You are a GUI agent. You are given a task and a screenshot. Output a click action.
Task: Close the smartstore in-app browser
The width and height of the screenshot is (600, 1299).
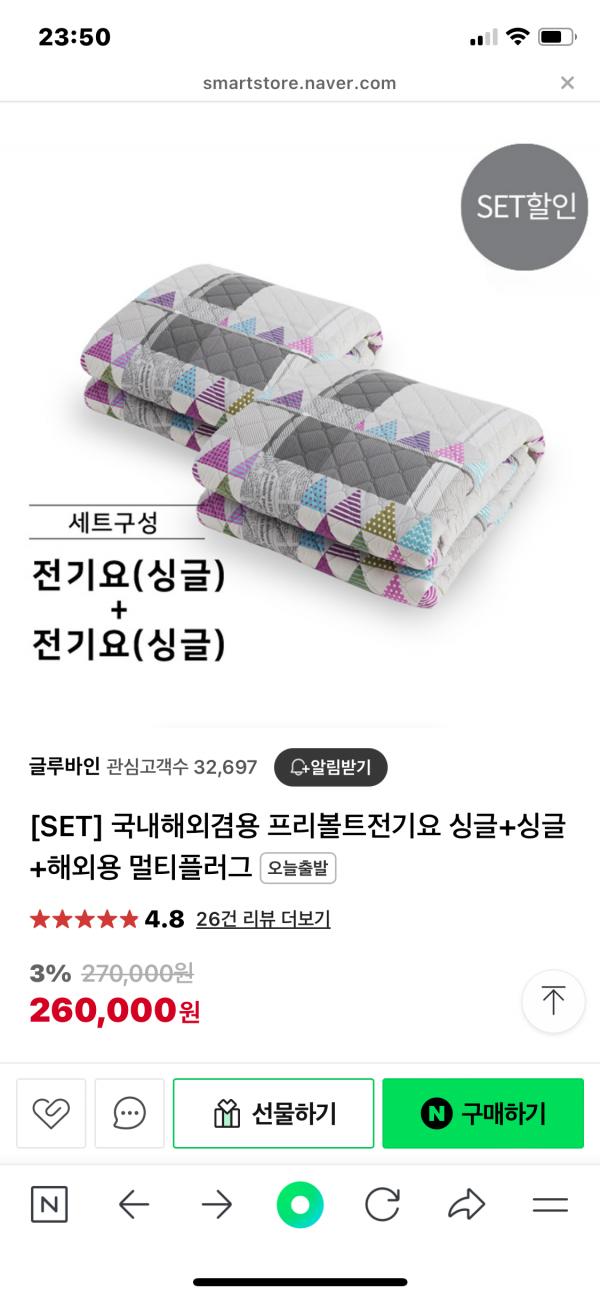point(567,83)
